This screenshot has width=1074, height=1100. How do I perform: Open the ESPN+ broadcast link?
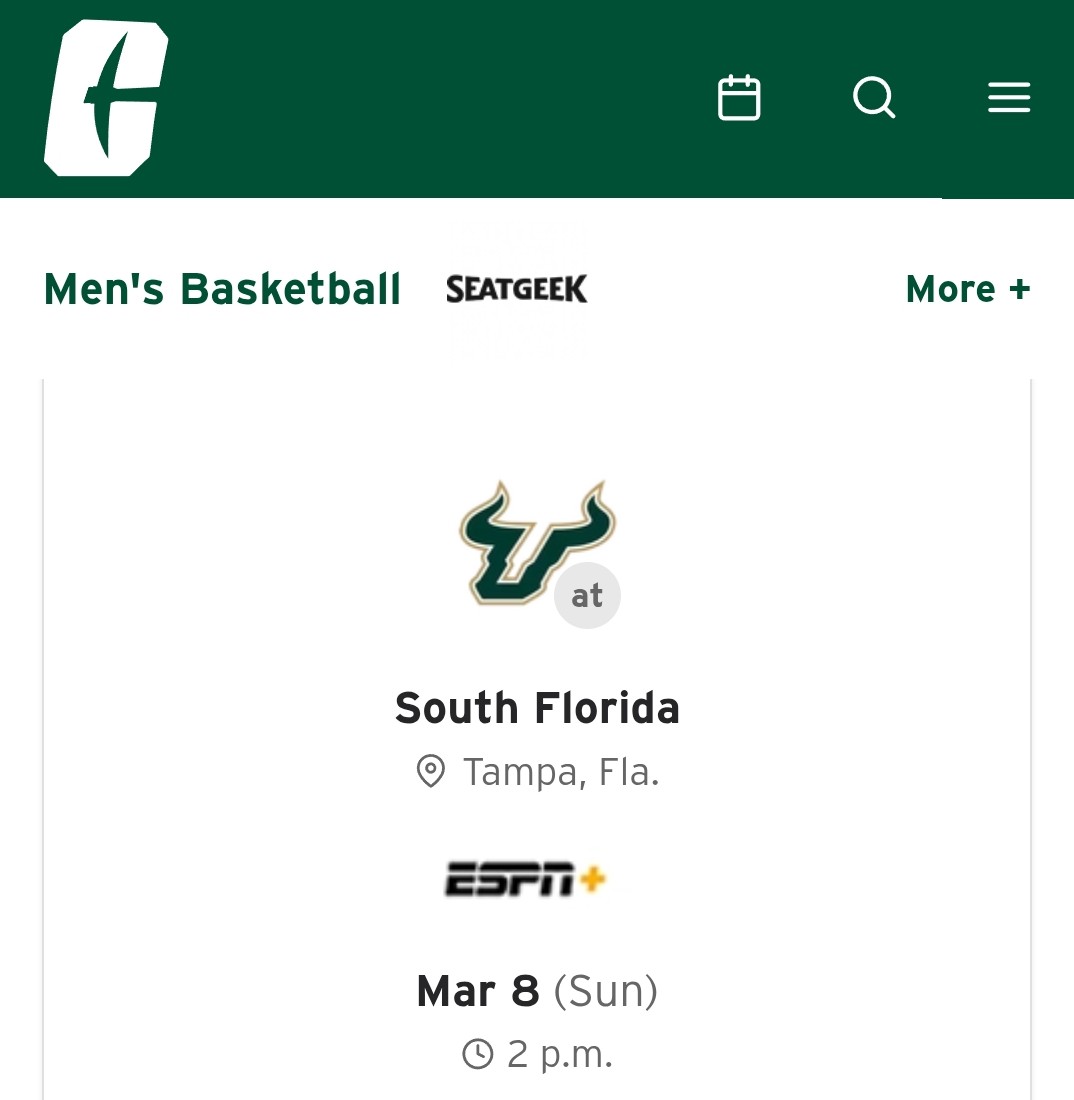coord(526,880)
